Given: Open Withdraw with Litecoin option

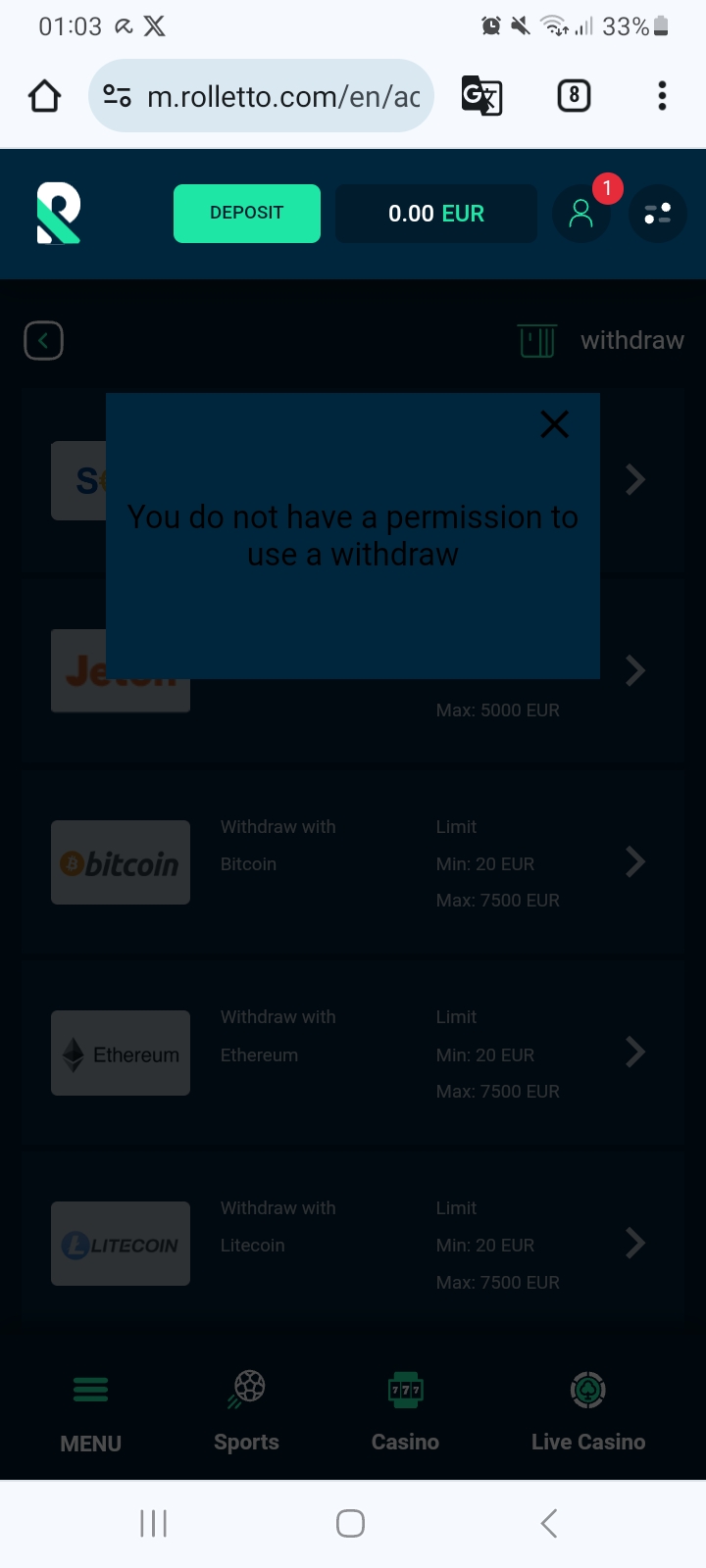Looking at the screenshot, I should pos(353,1245).
